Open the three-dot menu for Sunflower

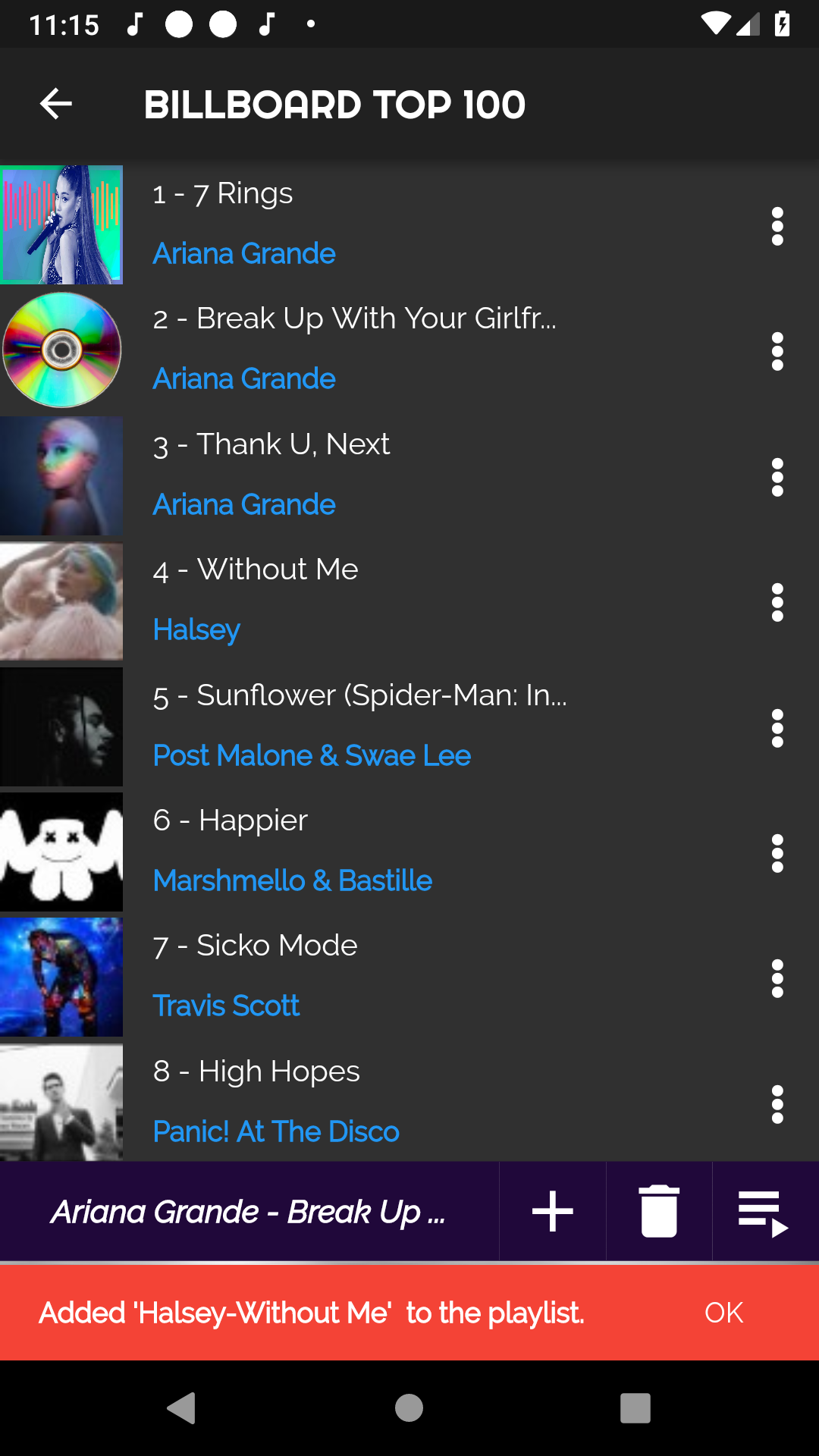(777, 728)
